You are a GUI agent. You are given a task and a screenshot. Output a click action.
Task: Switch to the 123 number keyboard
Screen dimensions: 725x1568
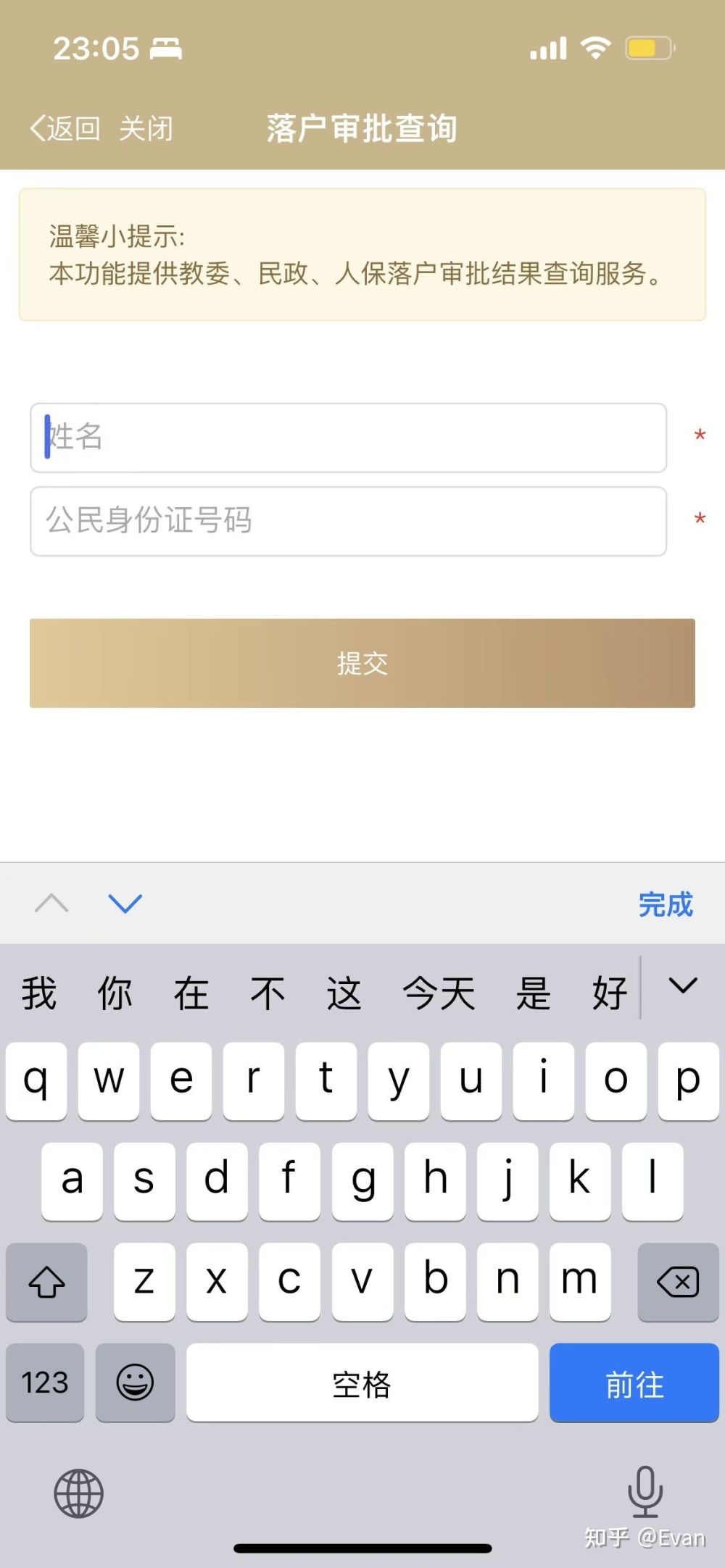pos(45,1383)
